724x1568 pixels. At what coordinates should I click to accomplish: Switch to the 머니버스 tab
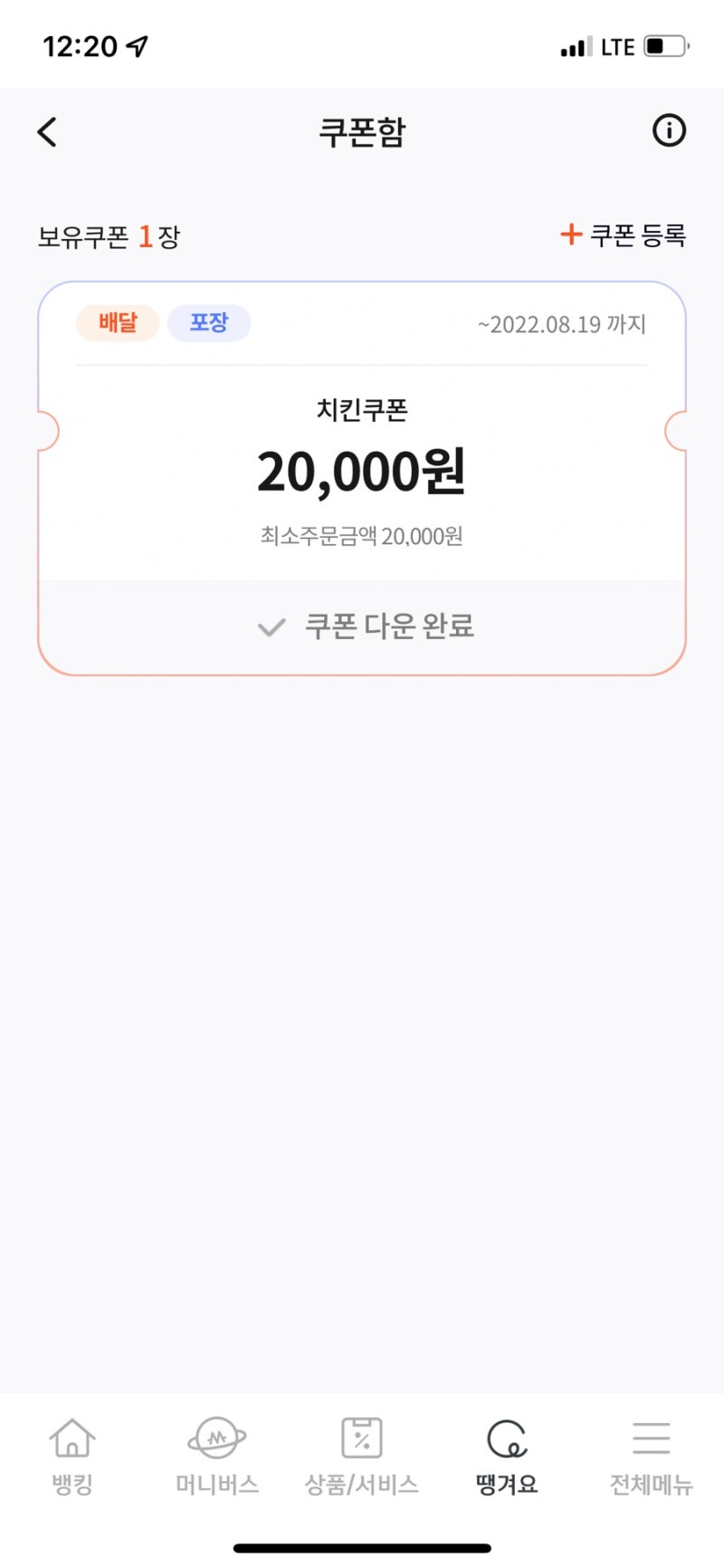(217, 1456)
